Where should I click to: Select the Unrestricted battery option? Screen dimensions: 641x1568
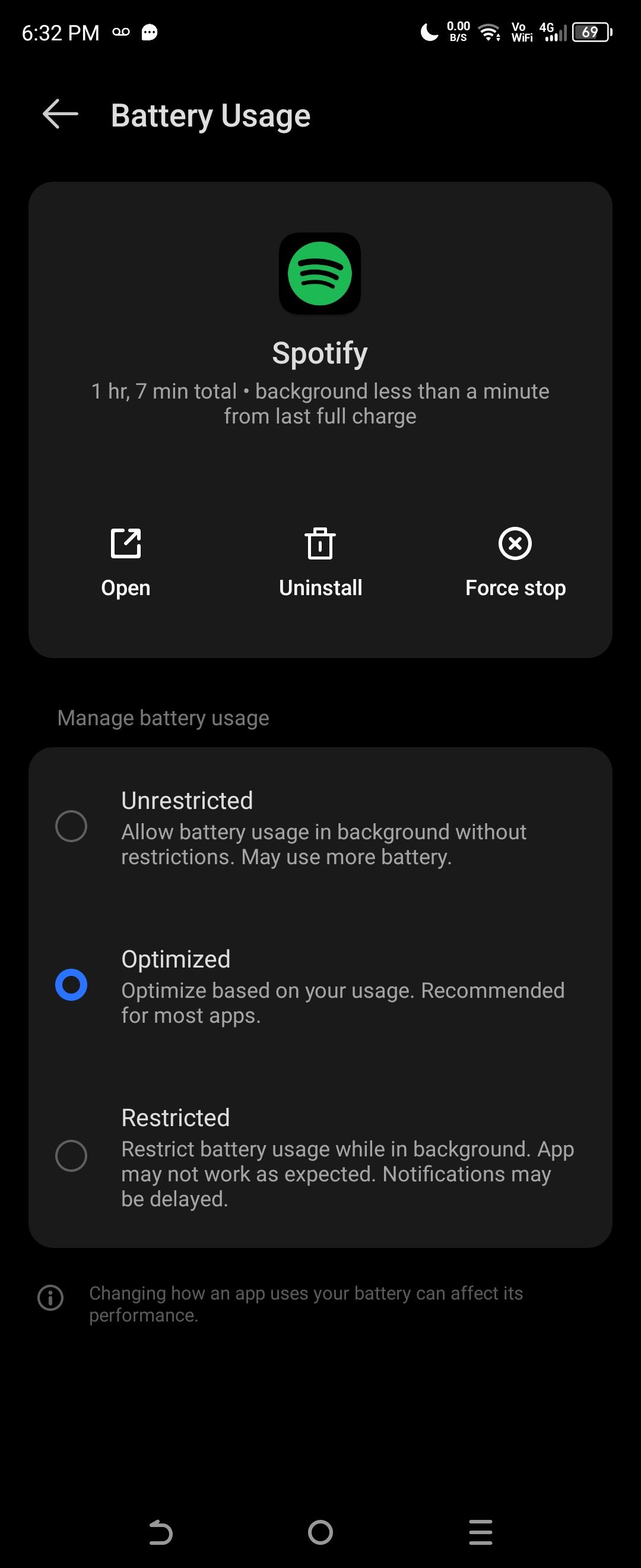[72, 827]
